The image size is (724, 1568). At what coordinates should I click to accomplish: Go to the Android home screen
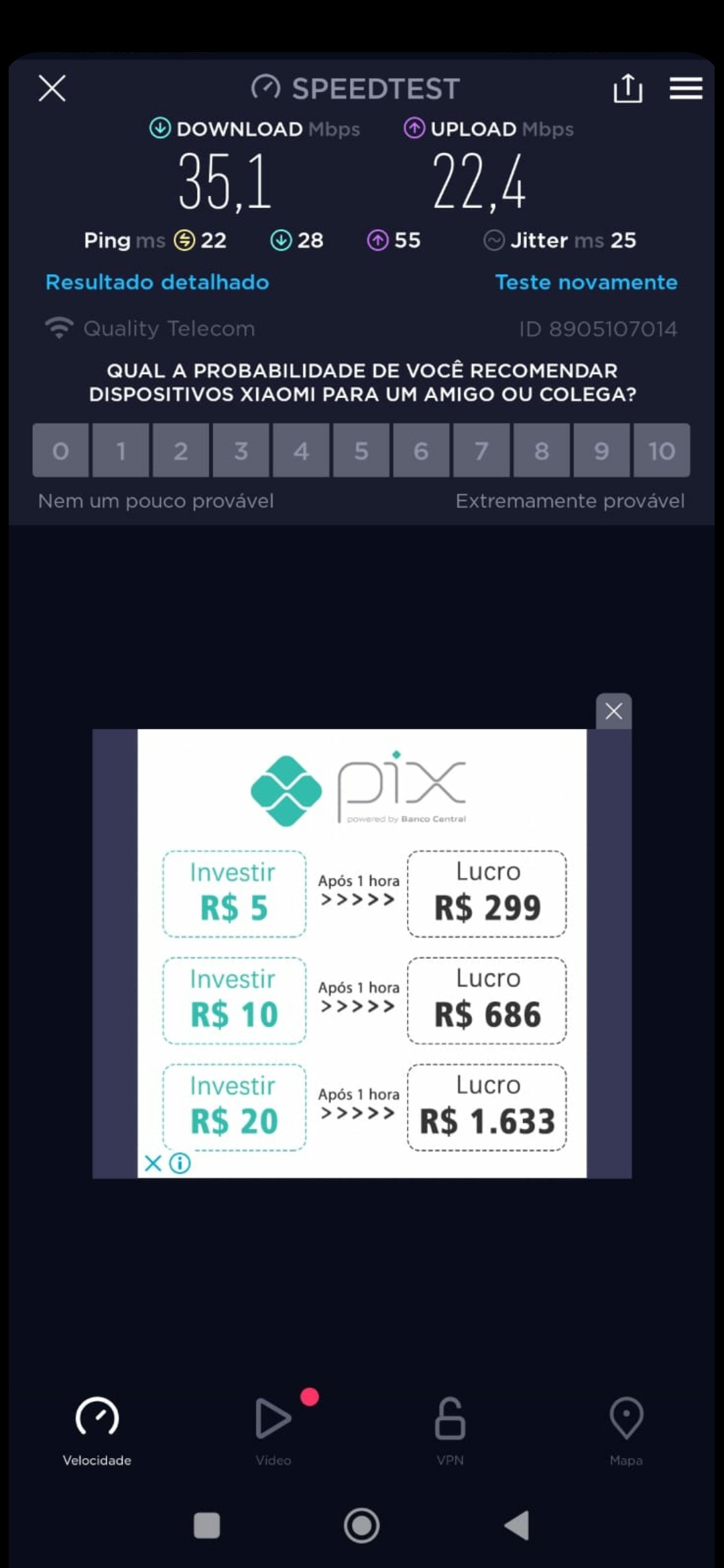(x=361, y=1526)
